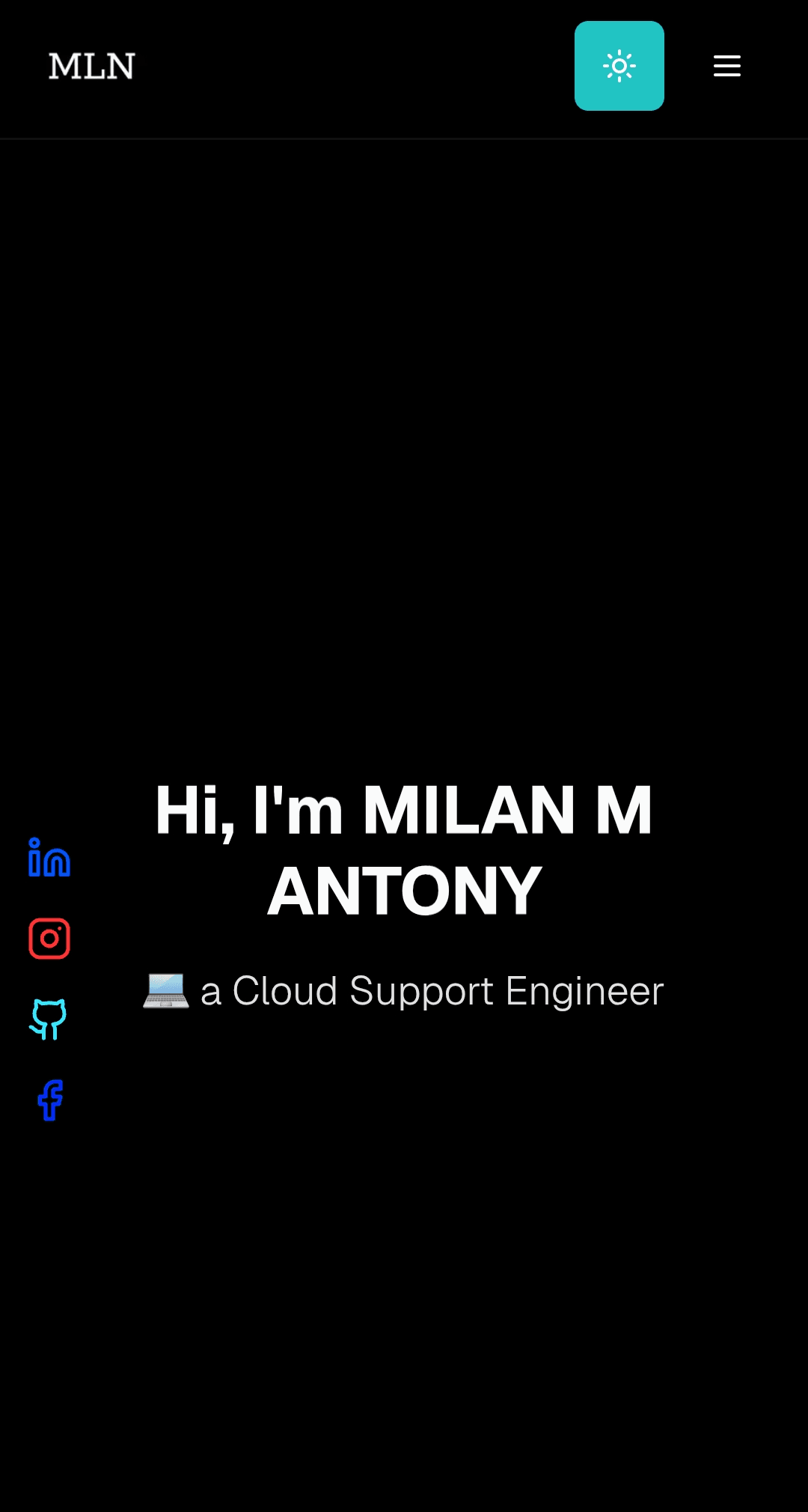The height and width of the screenshot is (1512, 808).
Task: Click the red Instagram camera icon
Action: [49, 939]
